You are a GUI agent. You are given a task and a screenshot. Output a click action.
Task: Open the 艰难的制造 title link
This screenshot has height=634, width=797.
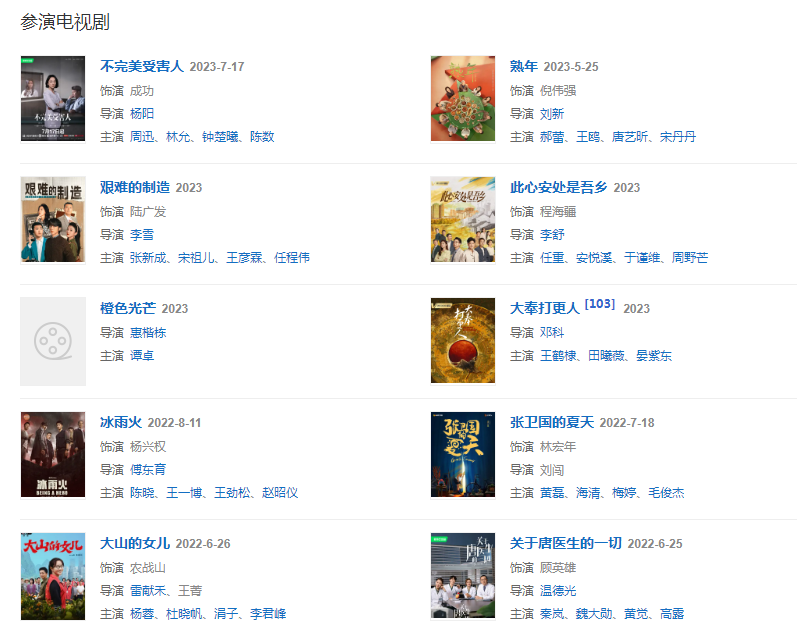point(135,187)
